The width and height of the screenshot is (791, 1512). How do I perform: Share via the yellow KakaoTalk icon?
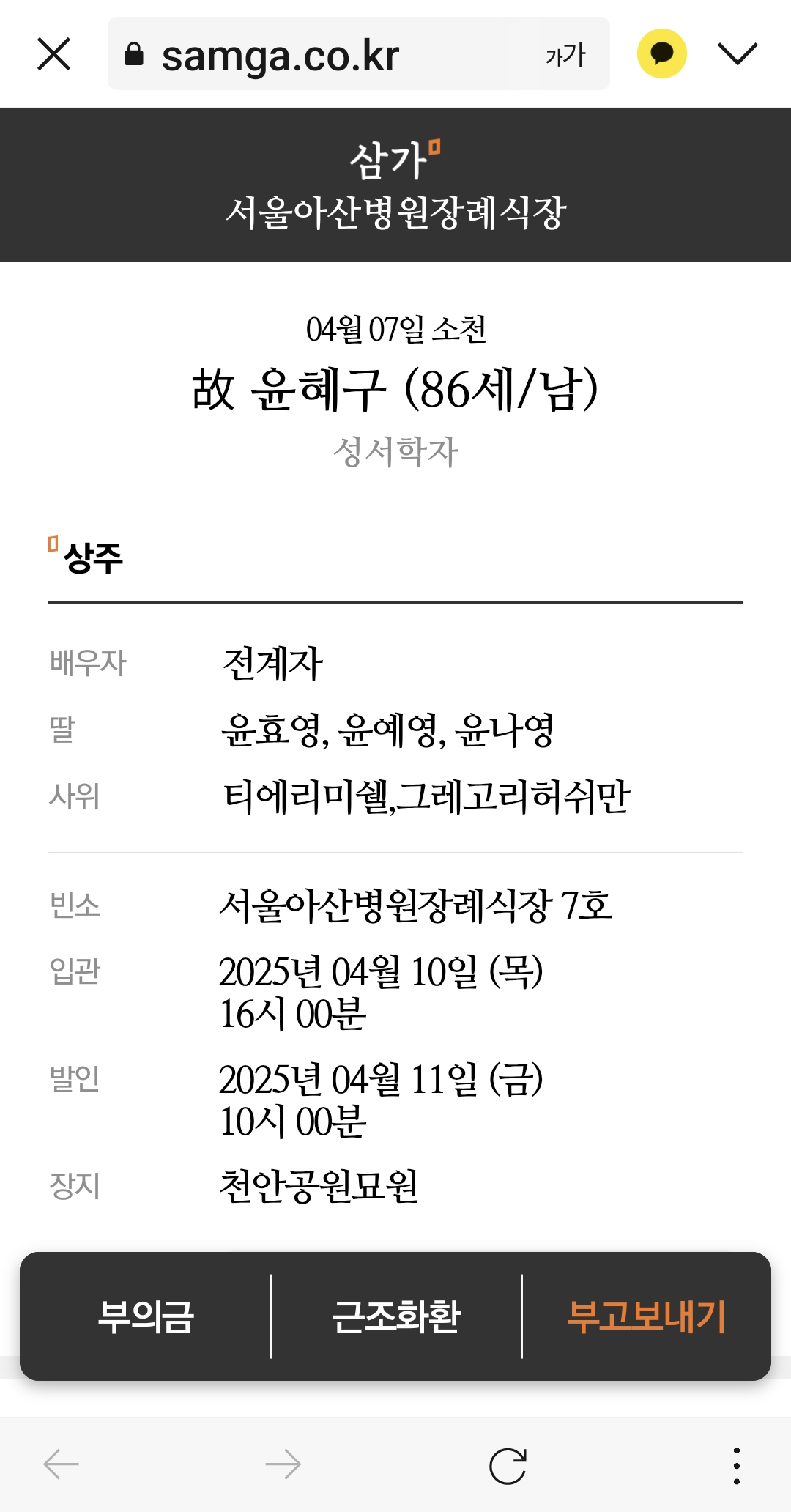click(x=662, y=53)
